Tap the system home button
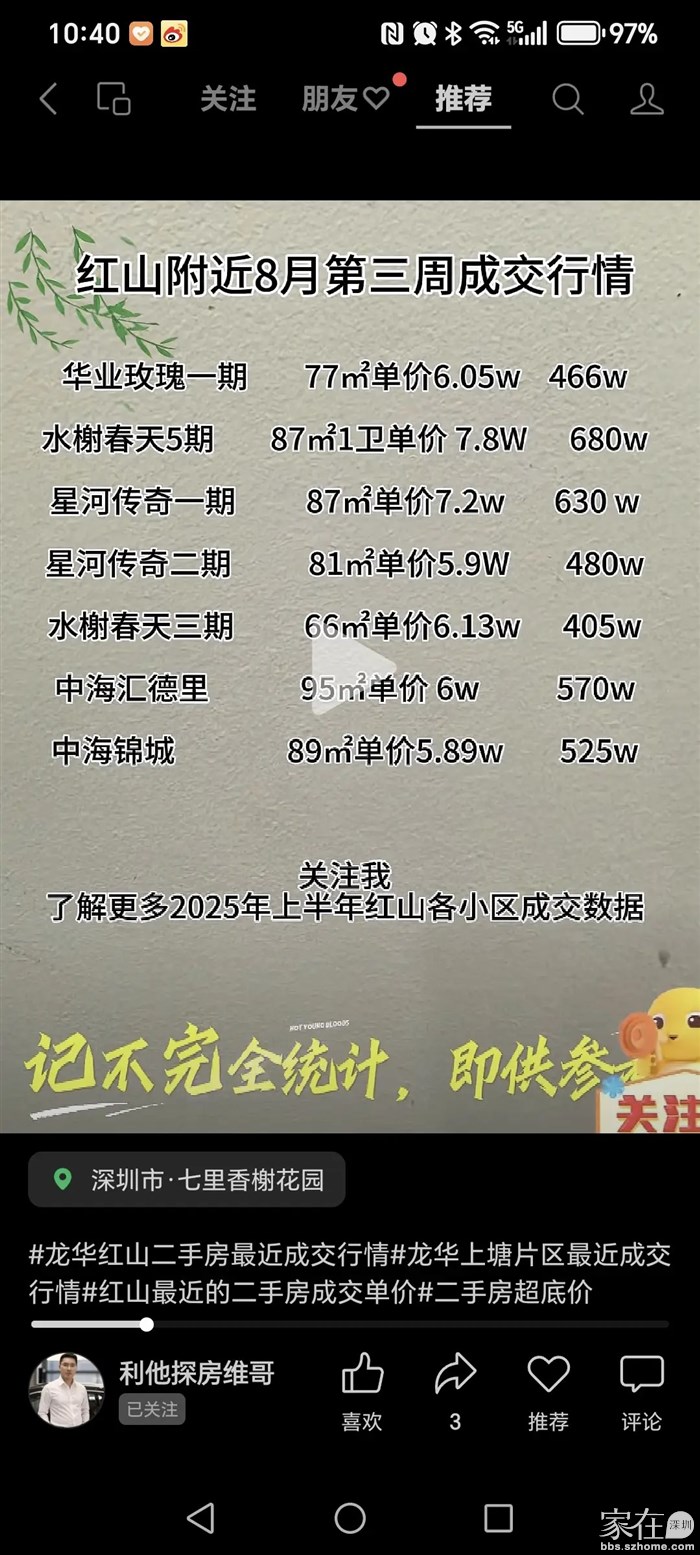700x1555 pixels. (x=350, y=1518)
